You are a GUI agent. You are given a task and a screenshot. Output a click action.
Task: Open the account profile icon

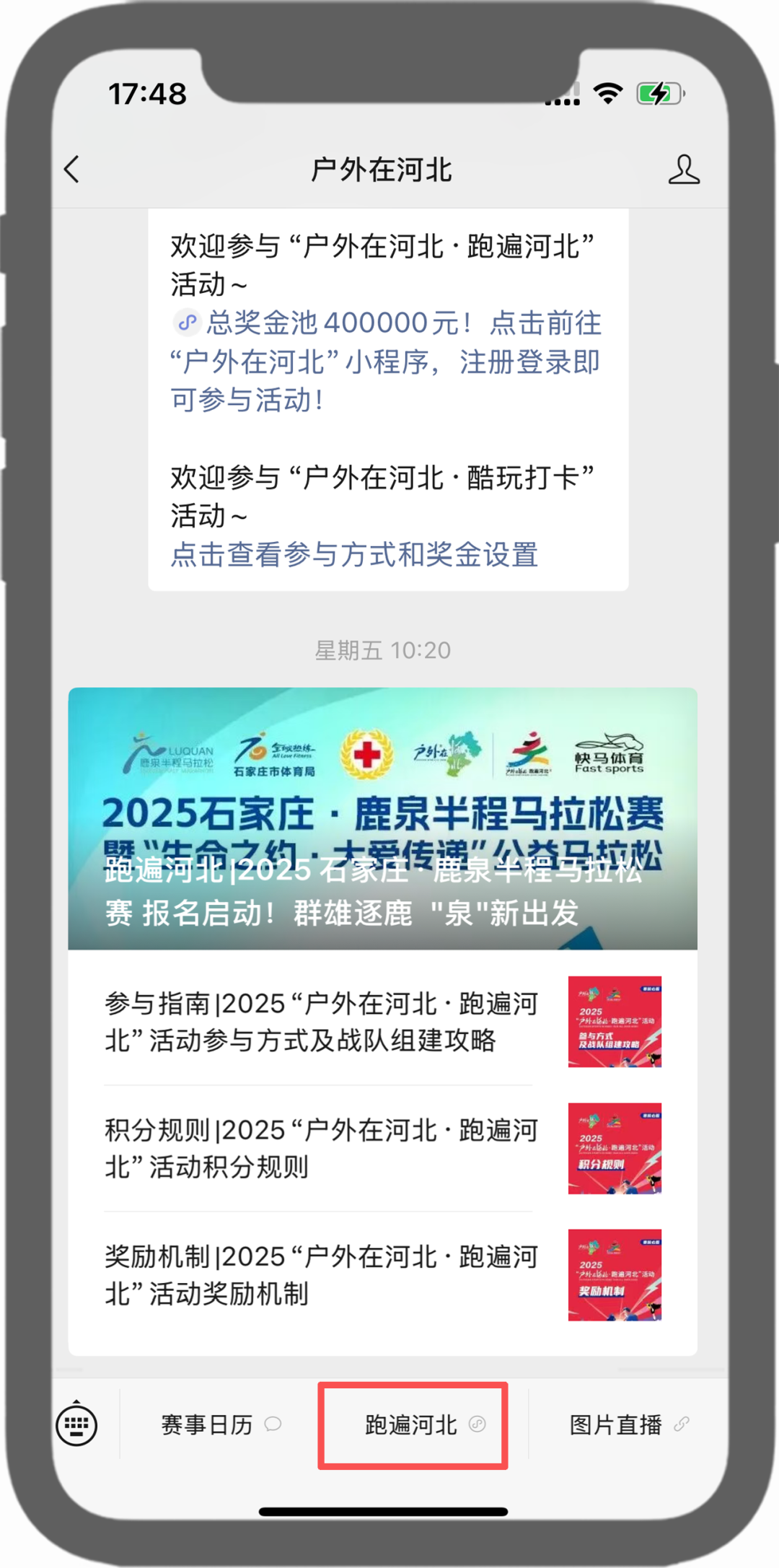(683, 170)
